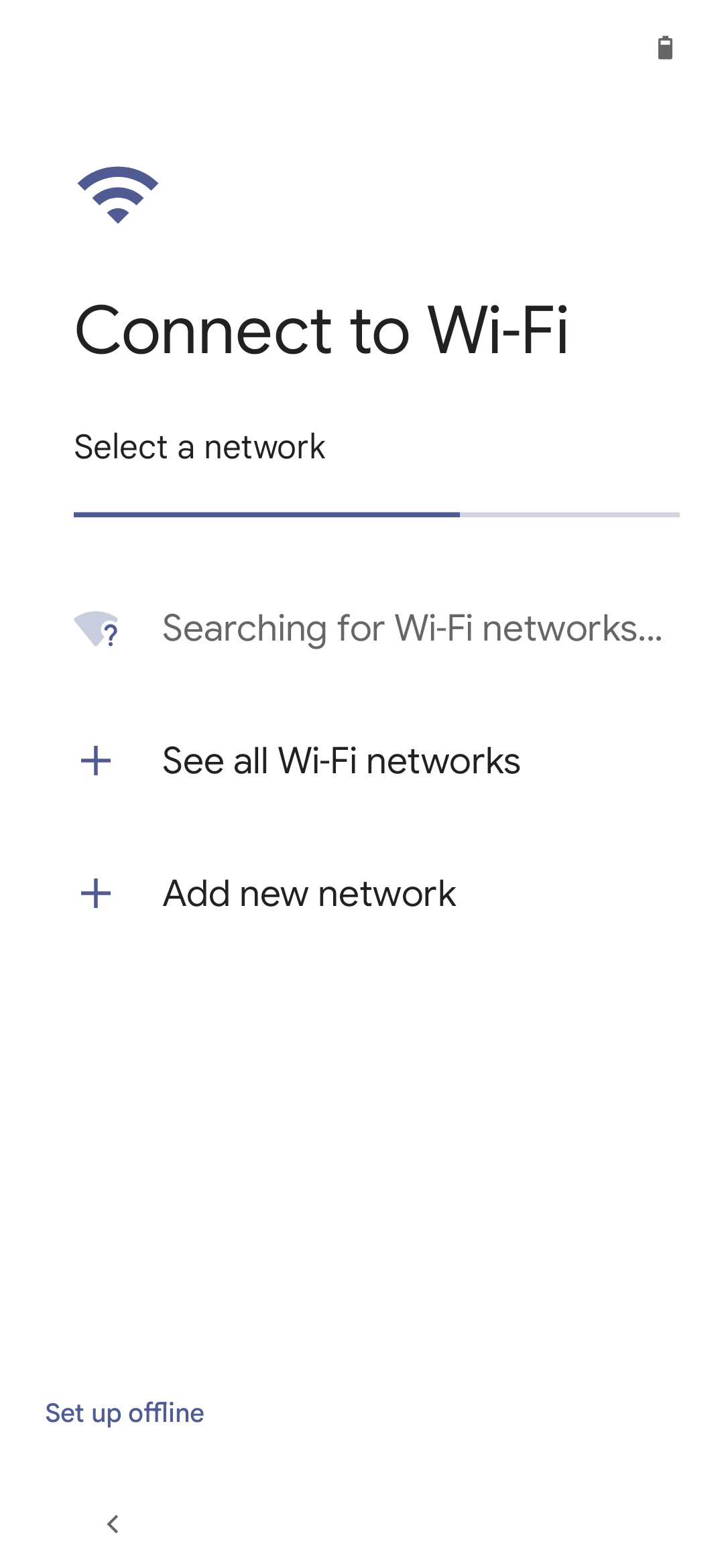Tap the Connect to Wi-Fi heading
The height and width of the screenshot is (1568, 724).
[324, 328]
